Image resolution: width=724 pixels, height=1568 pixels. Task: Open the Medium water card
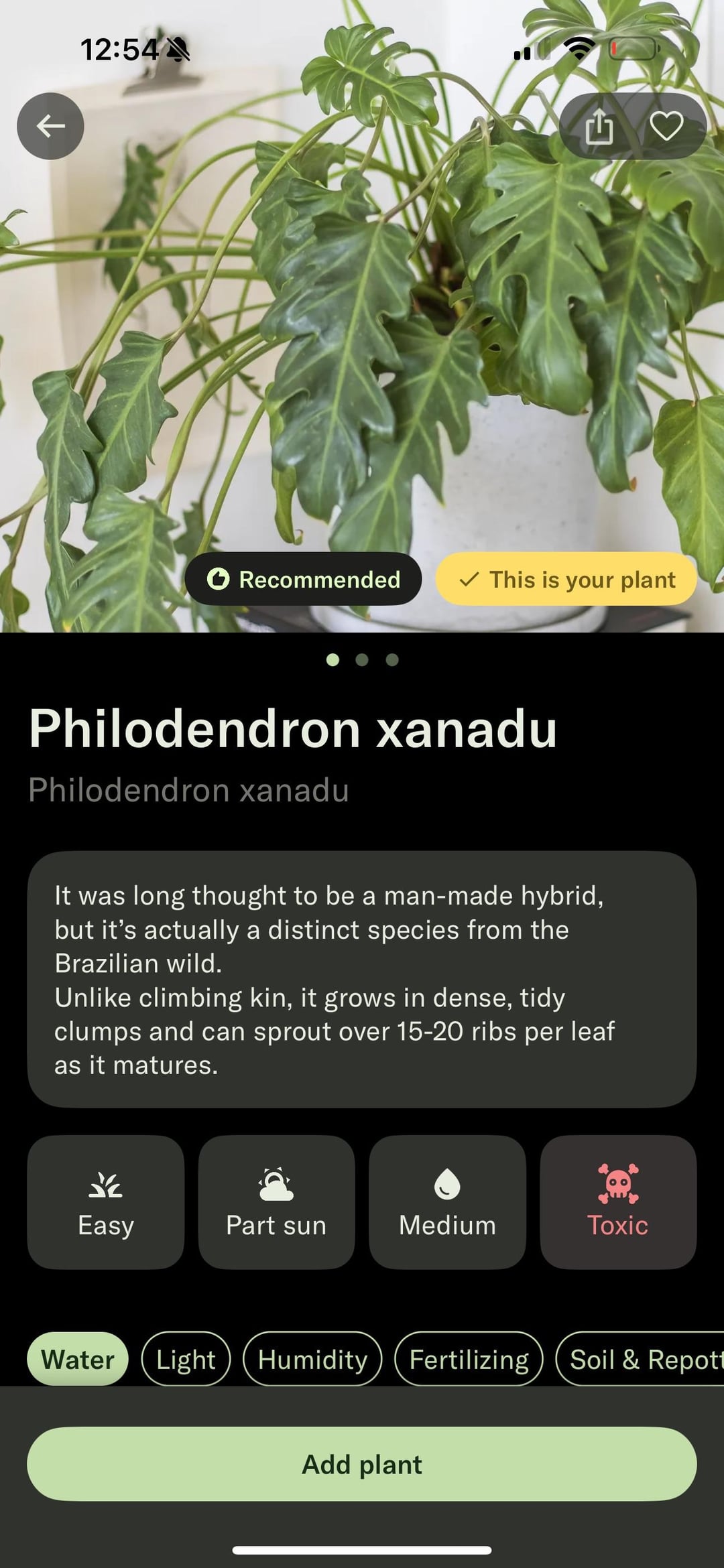coord(447,1201)
